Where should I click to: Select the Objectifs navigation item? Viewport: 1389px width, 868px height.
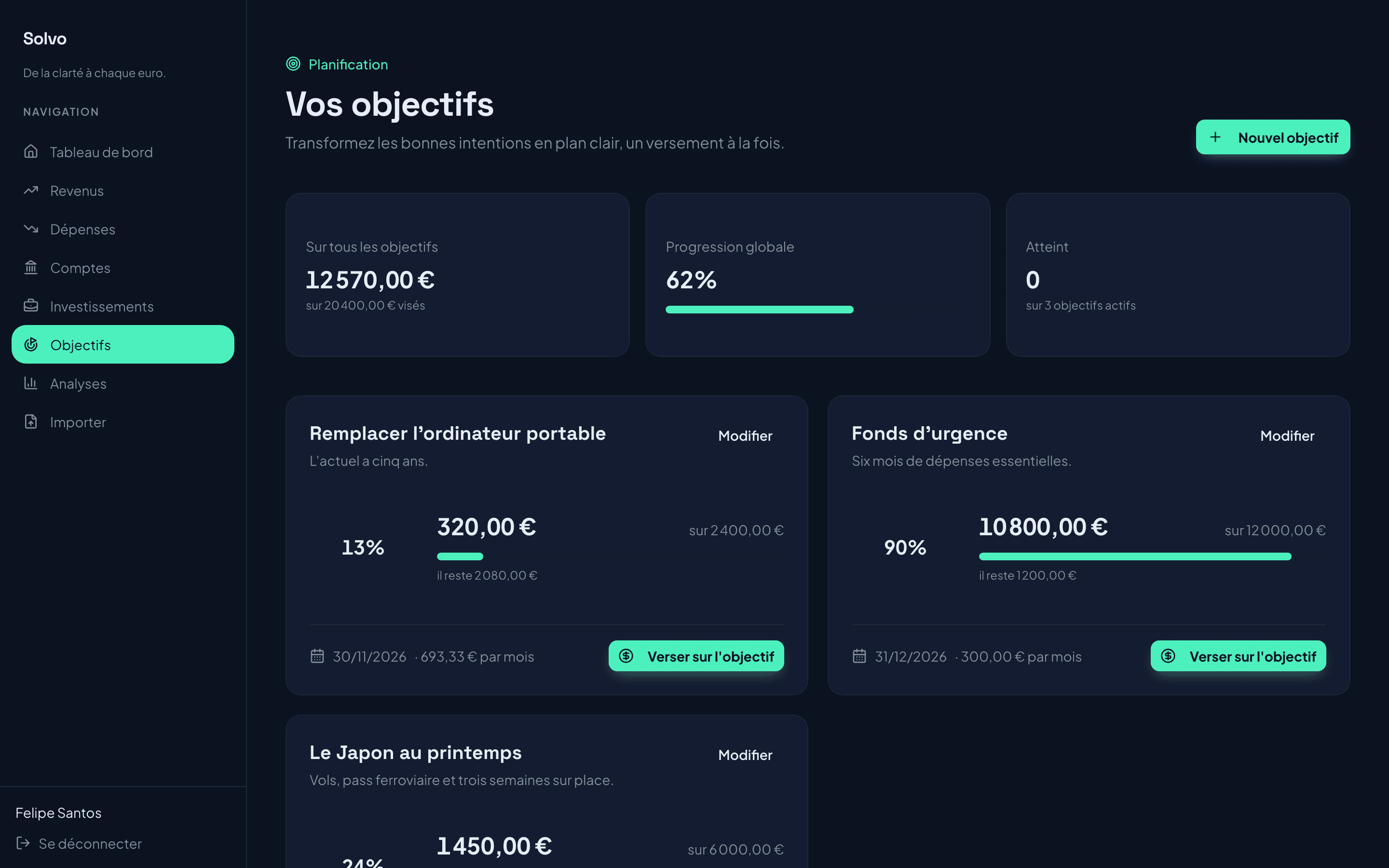pos(123,344)
